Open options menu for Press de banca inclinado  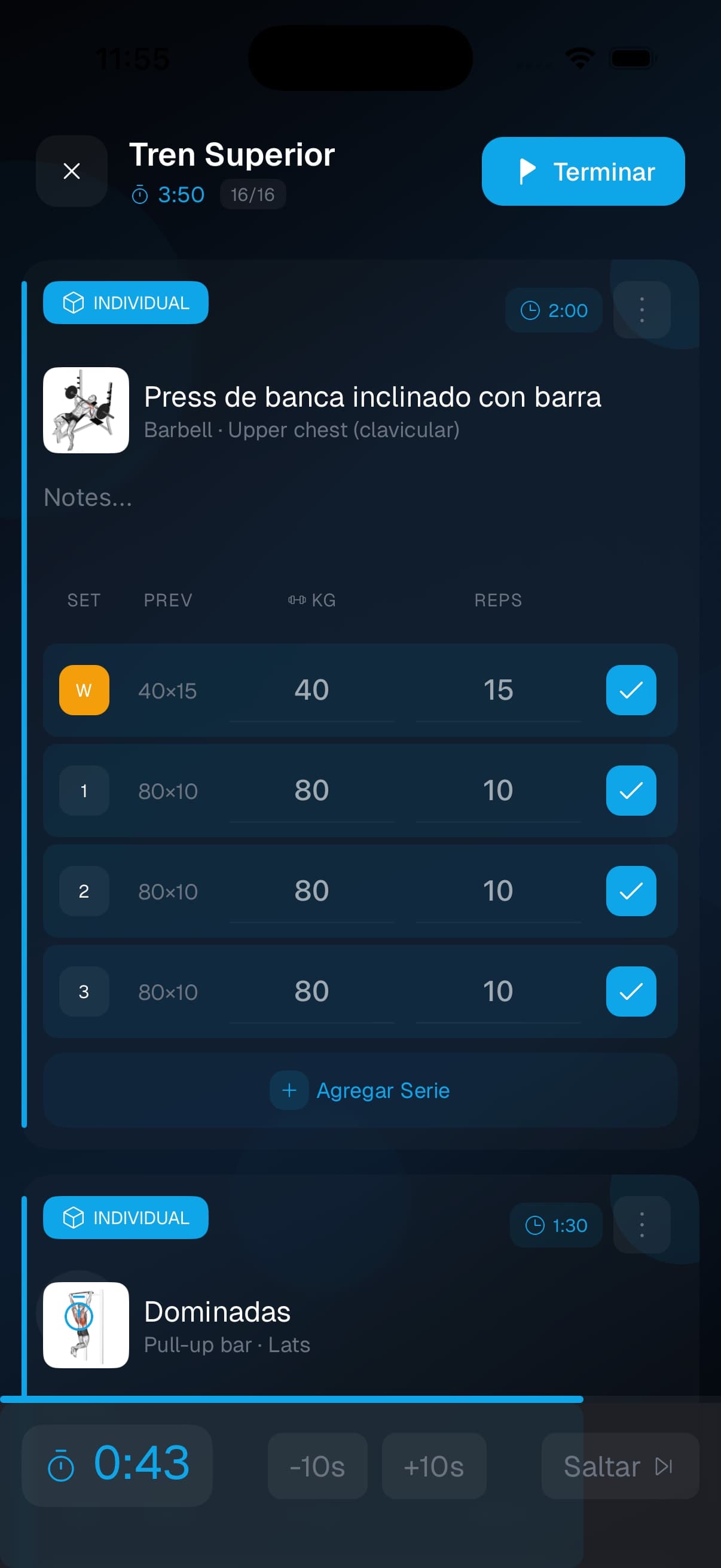[x=642, y=310]
